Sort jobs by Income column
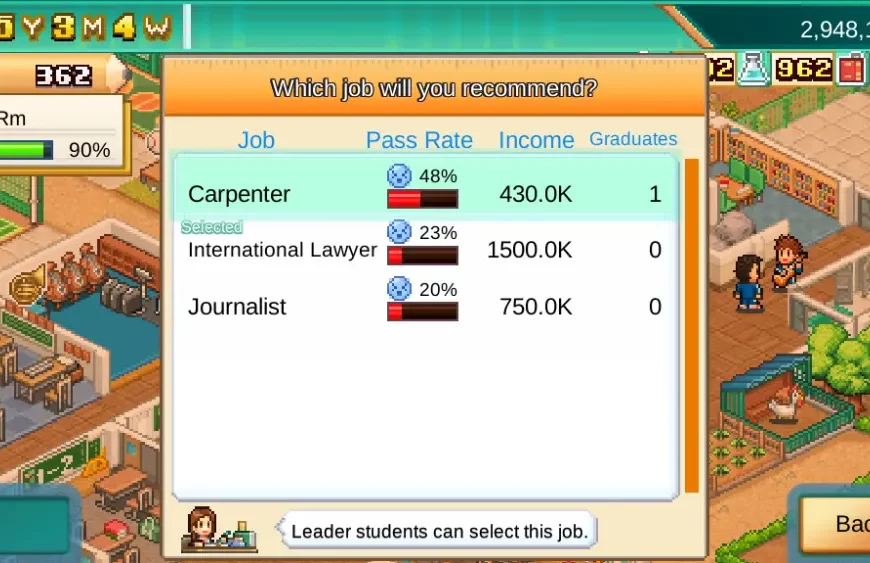The image size is (870, 563). pos(536,140)
